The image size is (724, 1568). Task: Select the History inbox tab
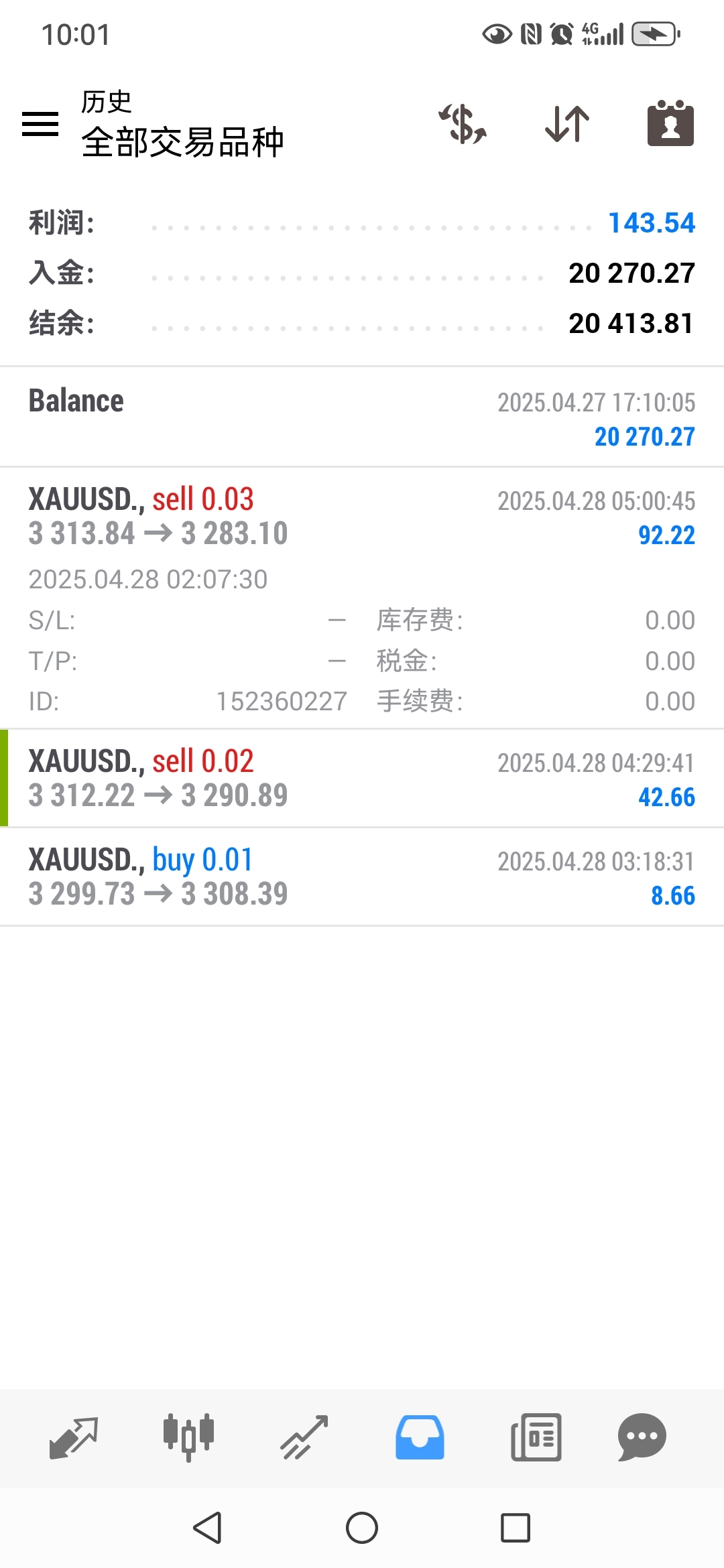[x=420, y=1437]
